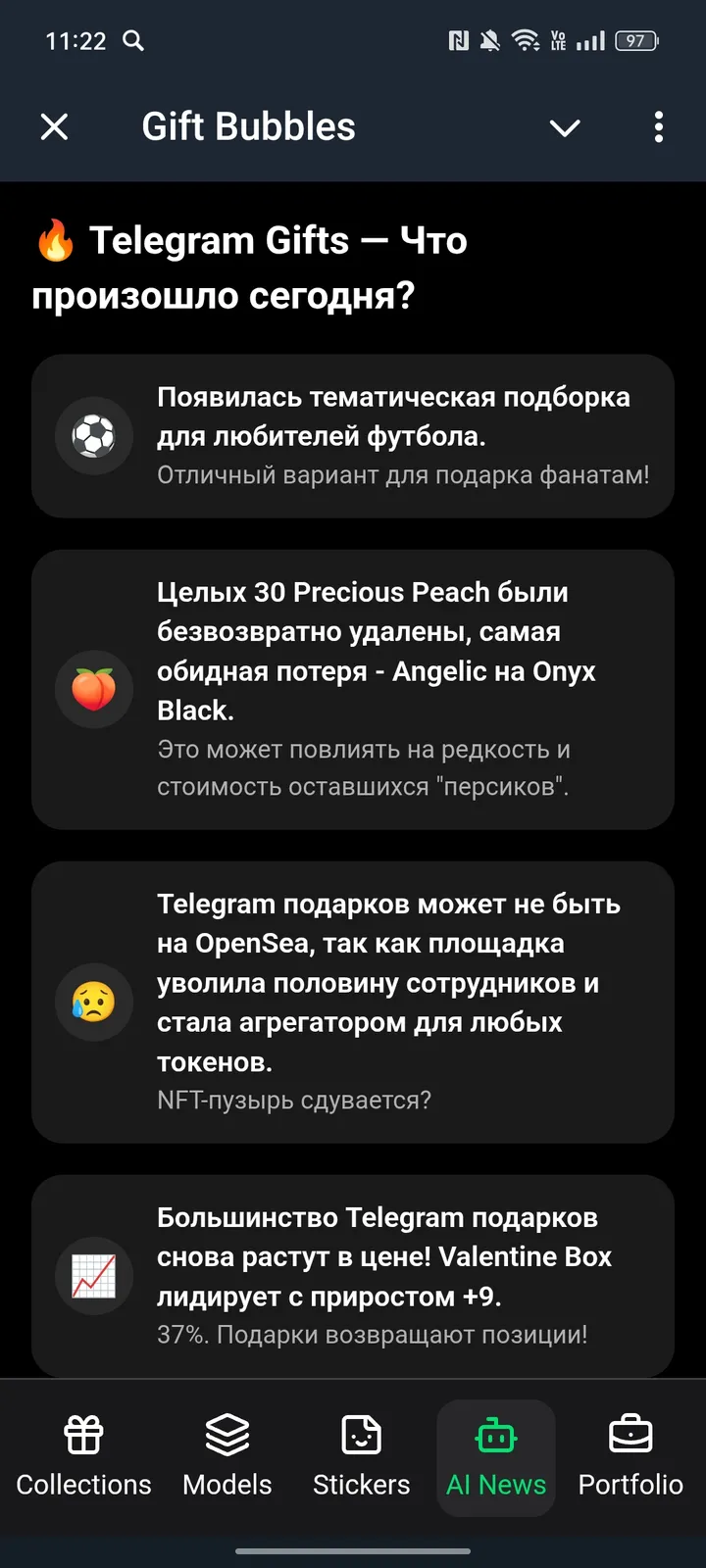The width and height of the screenshot is (706, 1568).
Task: Tap the OpenSea layoffs news card
Action: pos(392,1002)
